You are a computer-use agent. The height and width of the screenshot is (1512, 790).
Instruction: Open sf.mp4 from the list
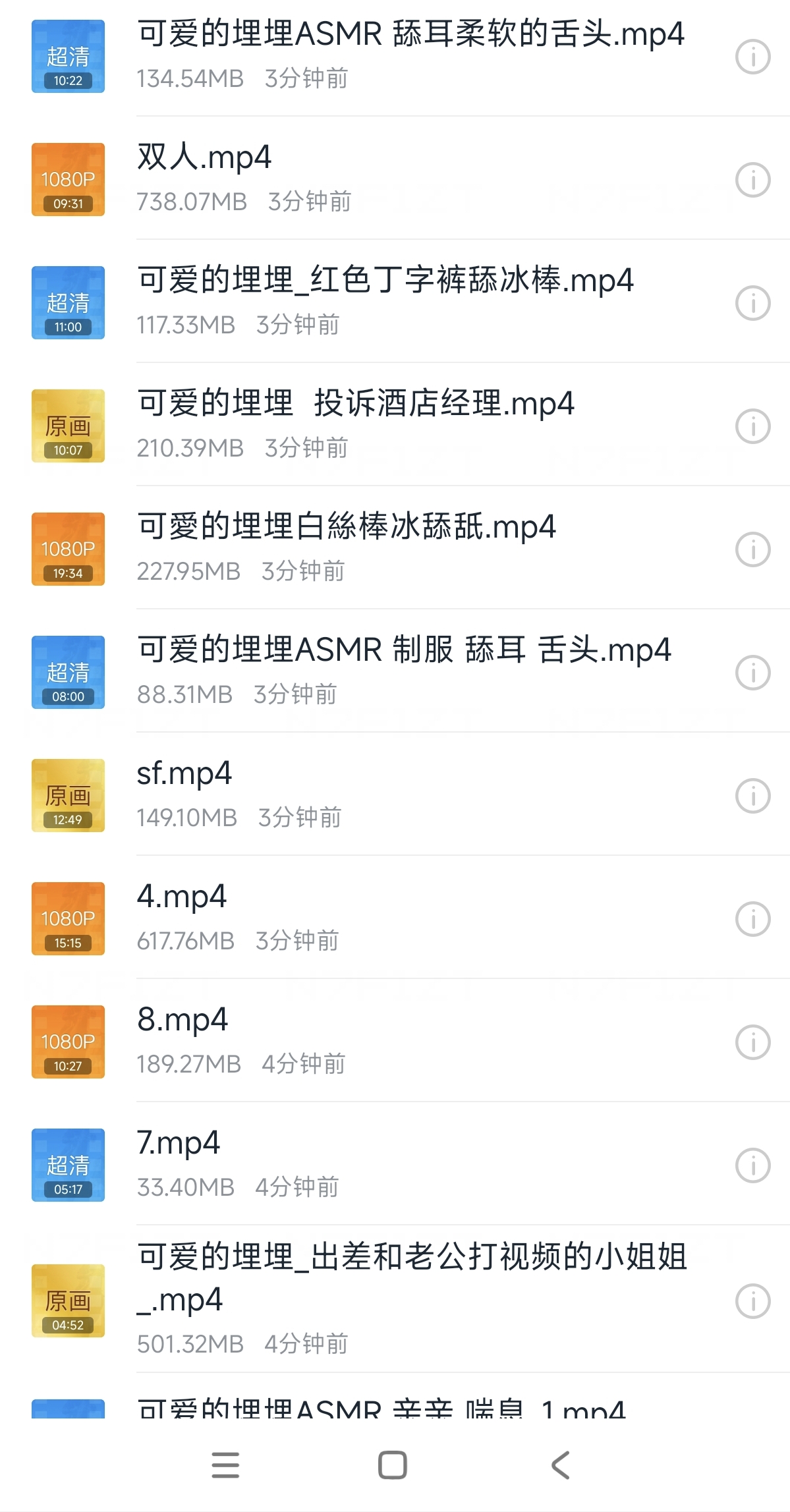[184, 773]
